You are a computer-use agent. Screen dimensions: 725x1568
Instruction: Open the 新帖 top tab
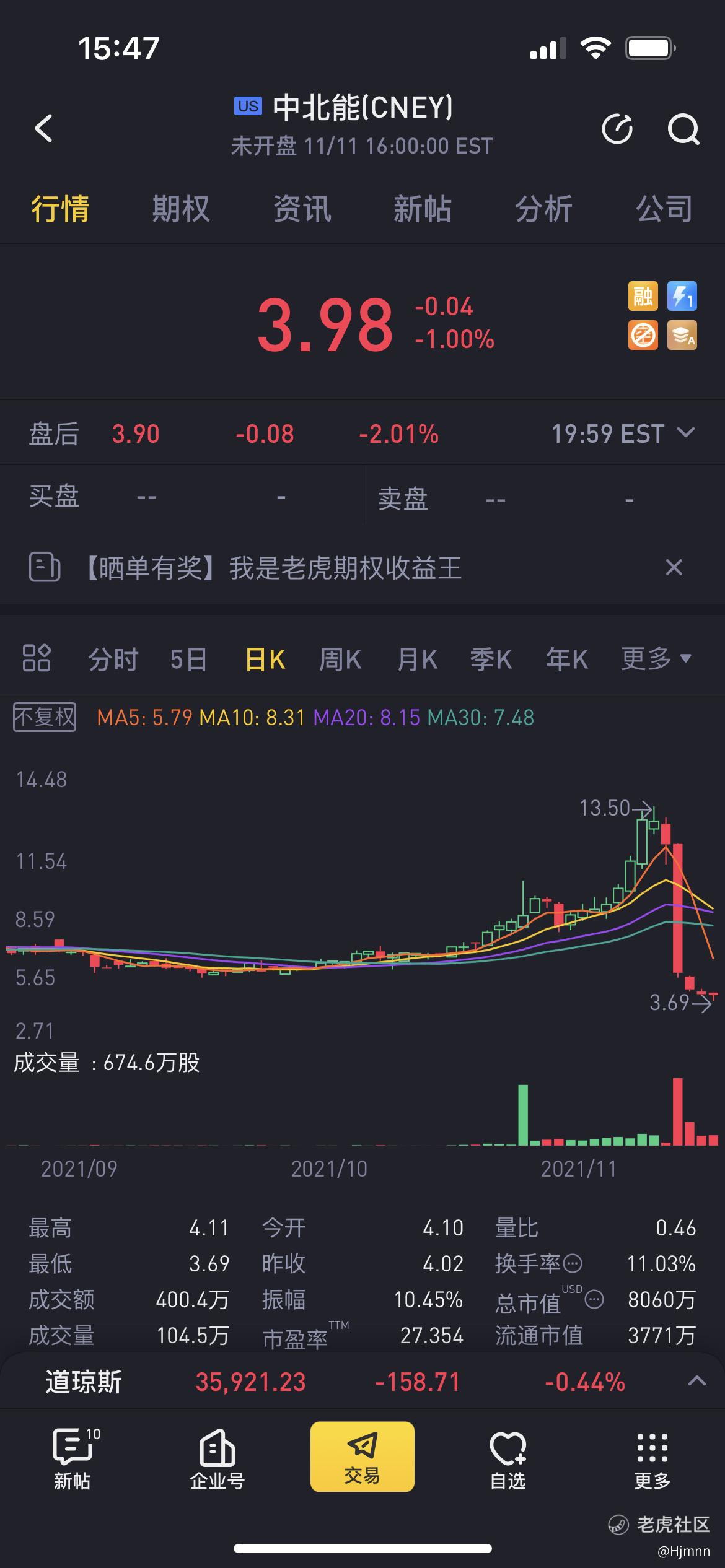[x=423, y=209]
